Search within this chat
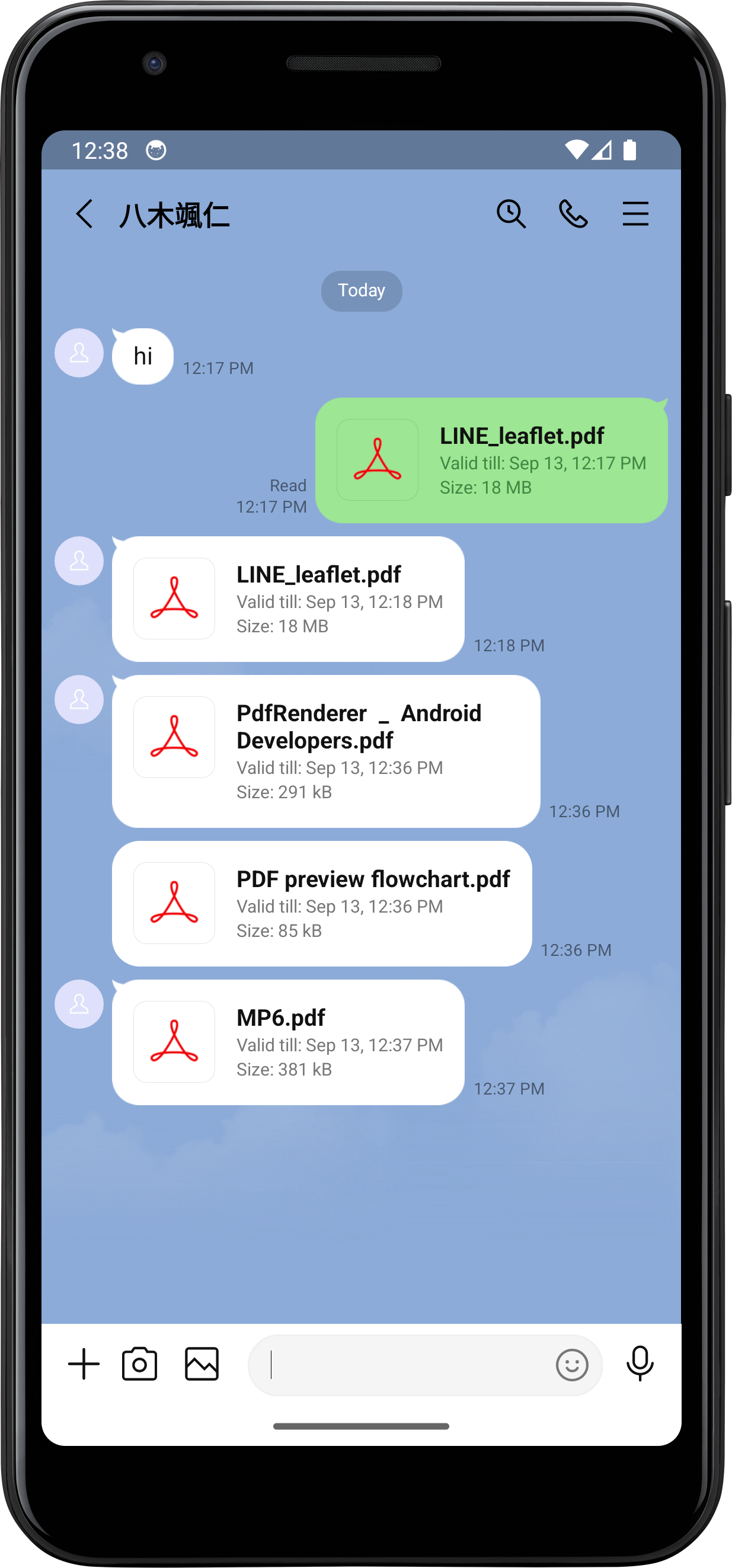The width and height of the screenshot is (732, 1568). (x=510, y=215)
